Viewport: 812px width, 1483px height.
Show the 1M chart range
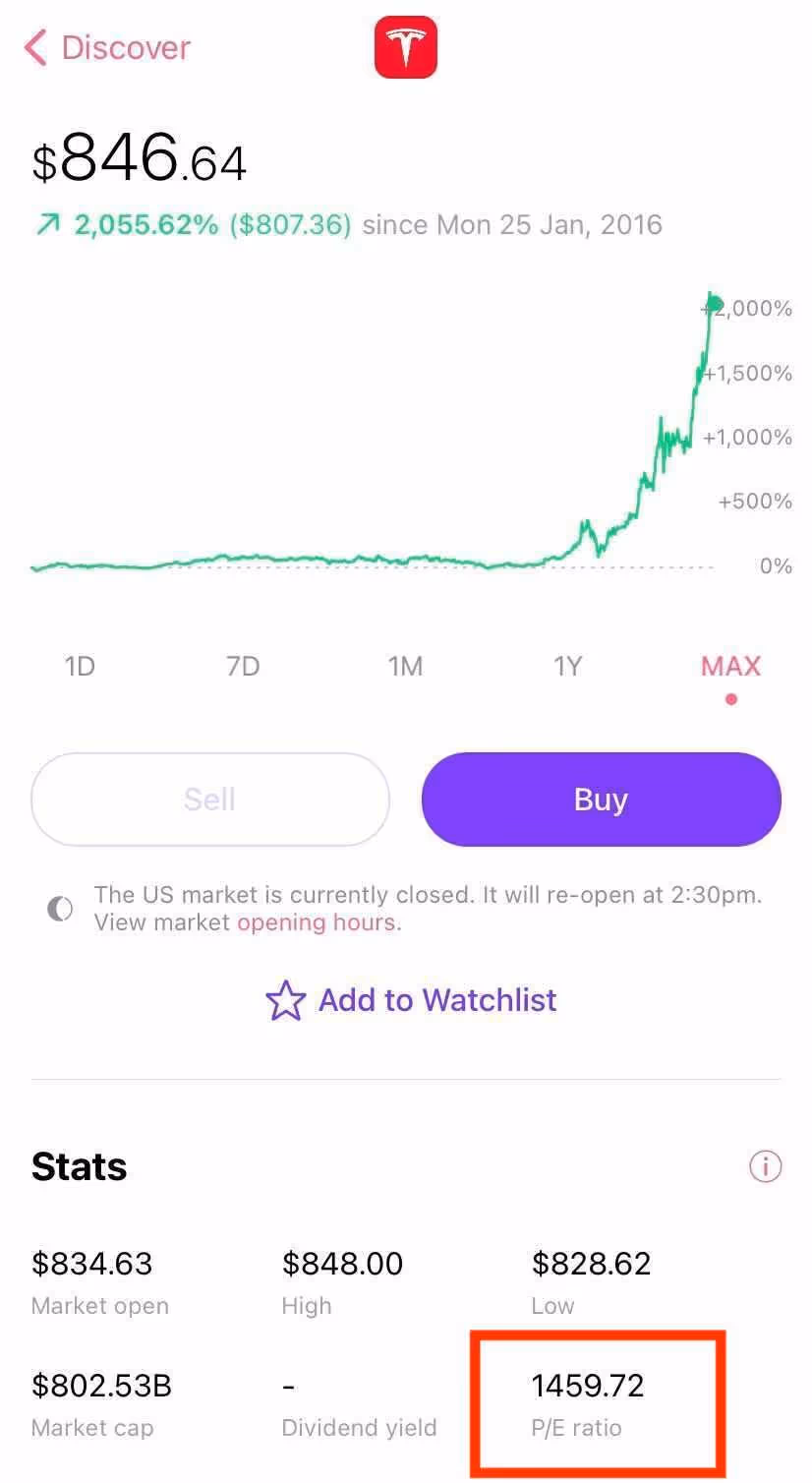point(405,667)
